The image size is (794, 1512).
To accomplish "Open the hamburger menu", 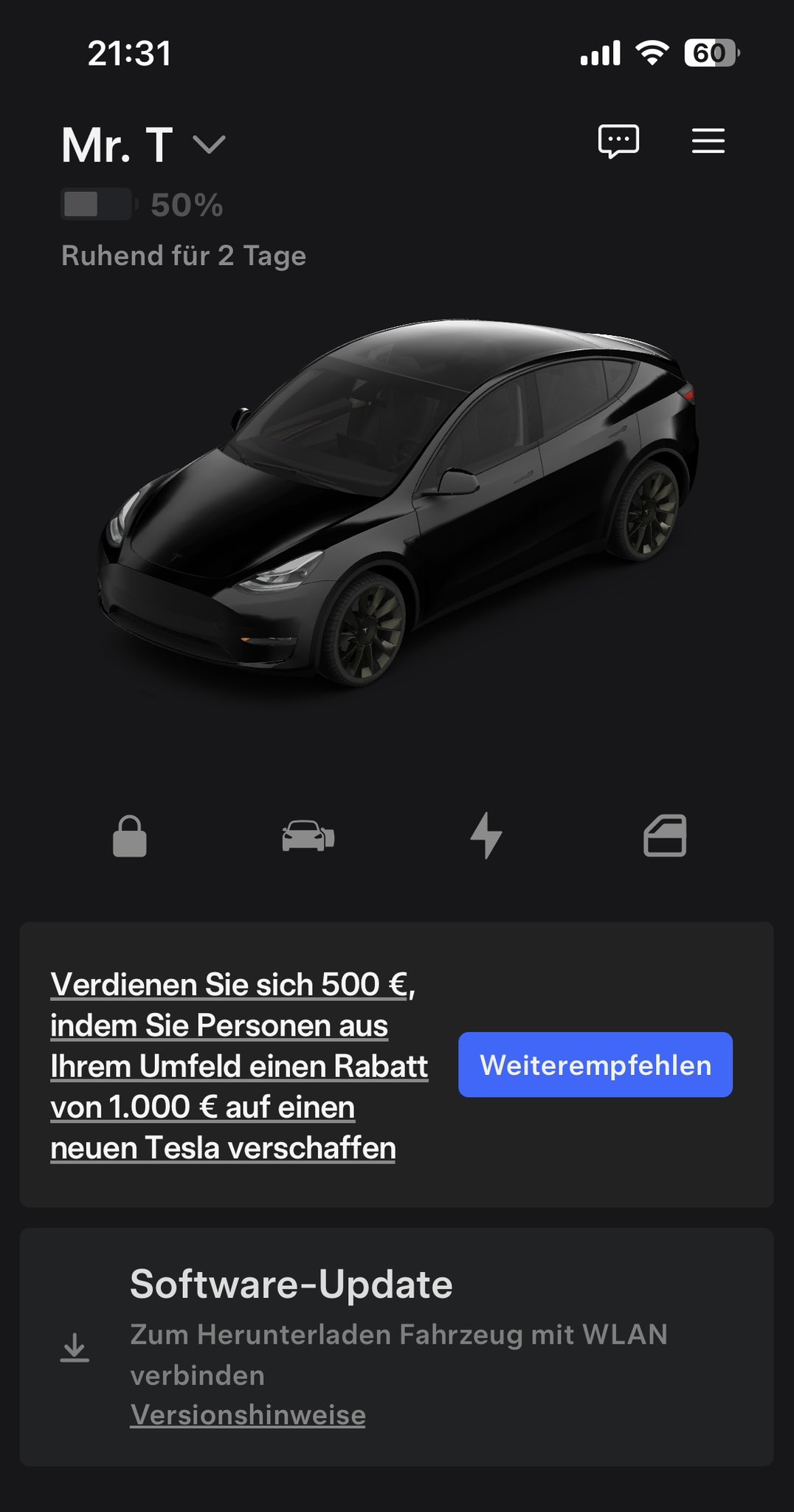I will (x=708, y=140).
